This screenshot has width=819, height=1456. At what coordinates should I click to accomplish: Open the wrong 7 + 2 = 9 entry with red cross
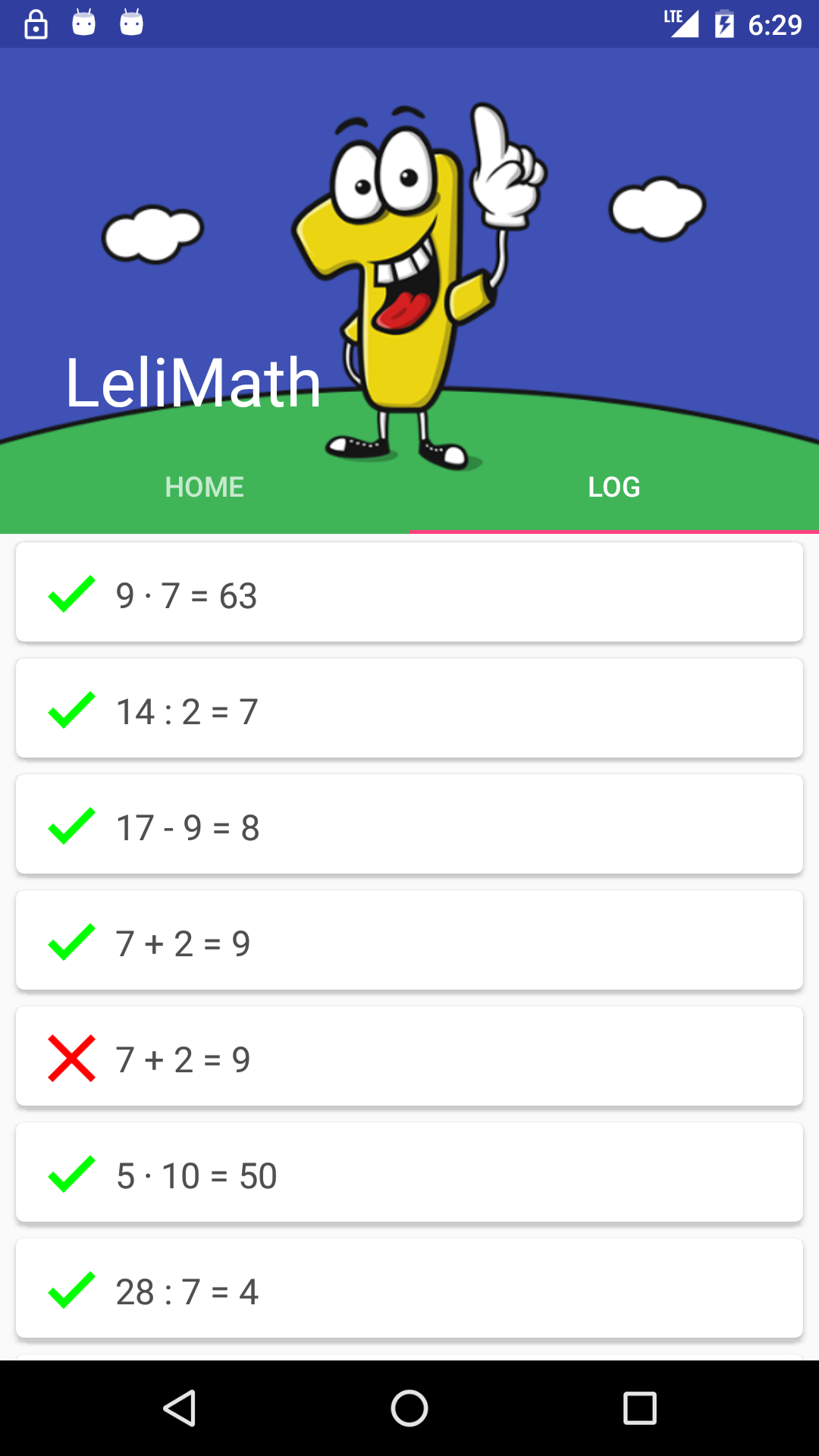tap(409, 1056)
